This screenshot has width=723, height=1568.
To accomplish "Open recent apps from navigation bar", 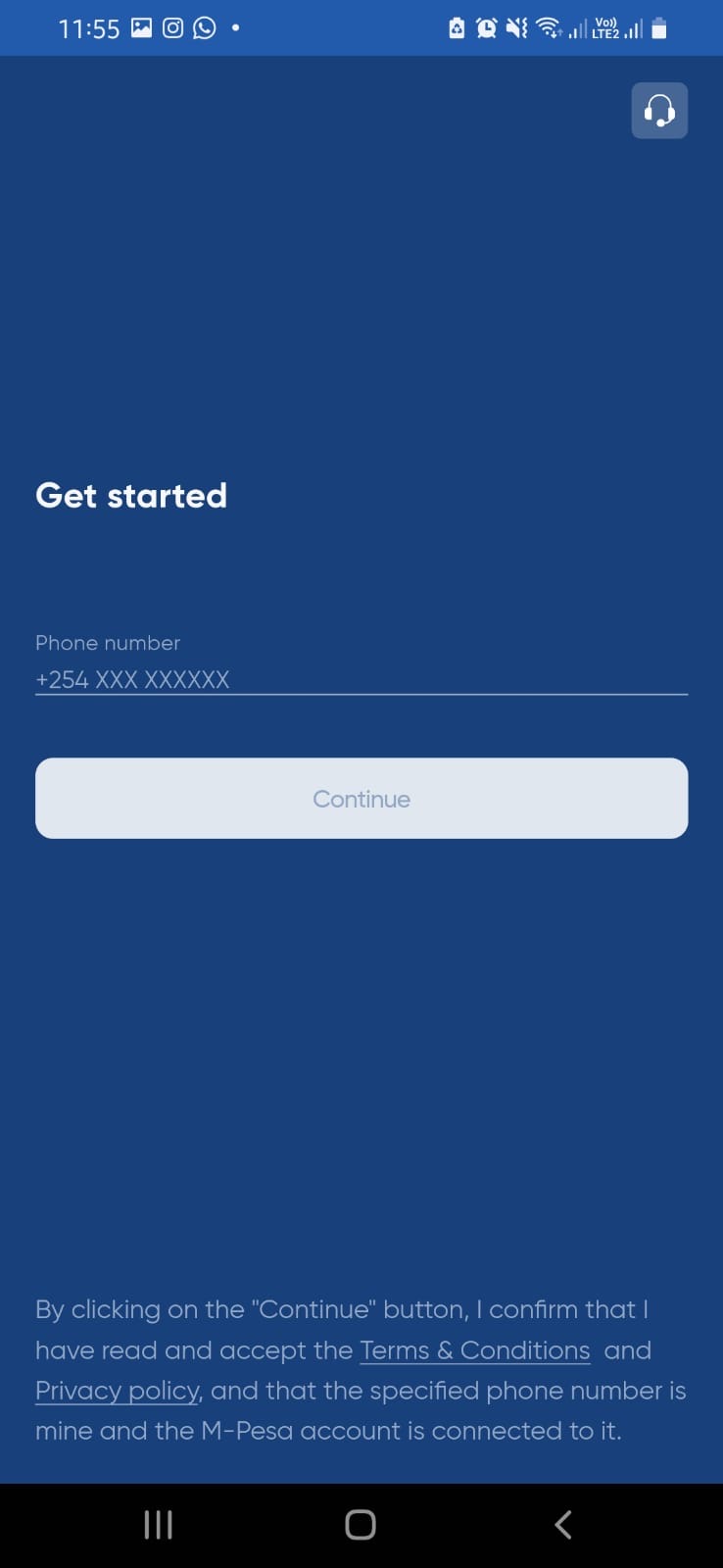I will point(159,1524).
